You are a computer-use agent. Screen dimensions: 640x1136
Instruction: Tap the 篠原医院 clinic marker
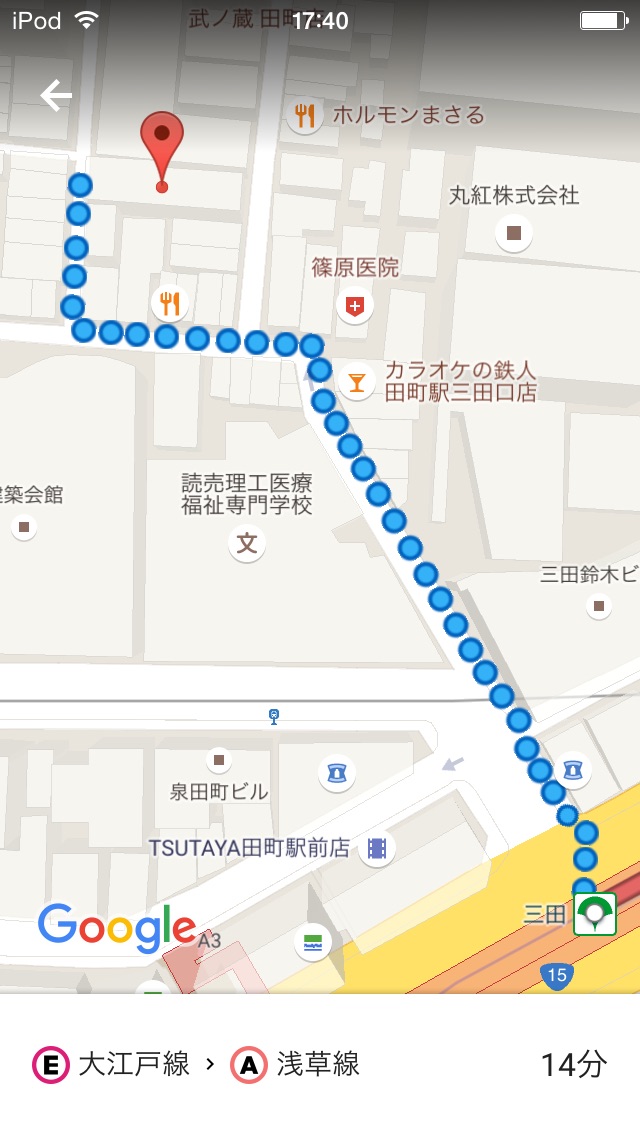[354, 305]
